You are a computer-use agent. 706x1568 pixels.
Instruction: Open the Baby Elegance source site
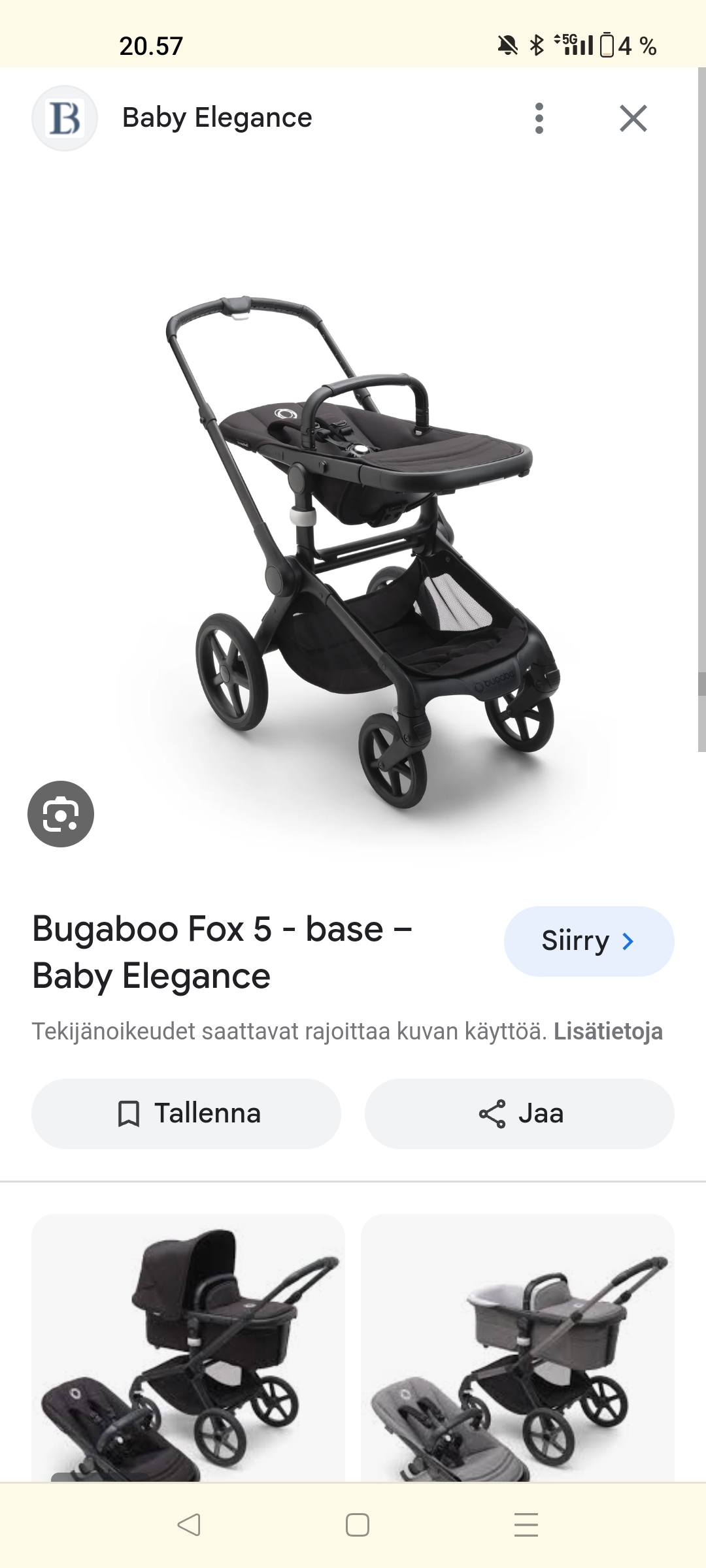216,118
